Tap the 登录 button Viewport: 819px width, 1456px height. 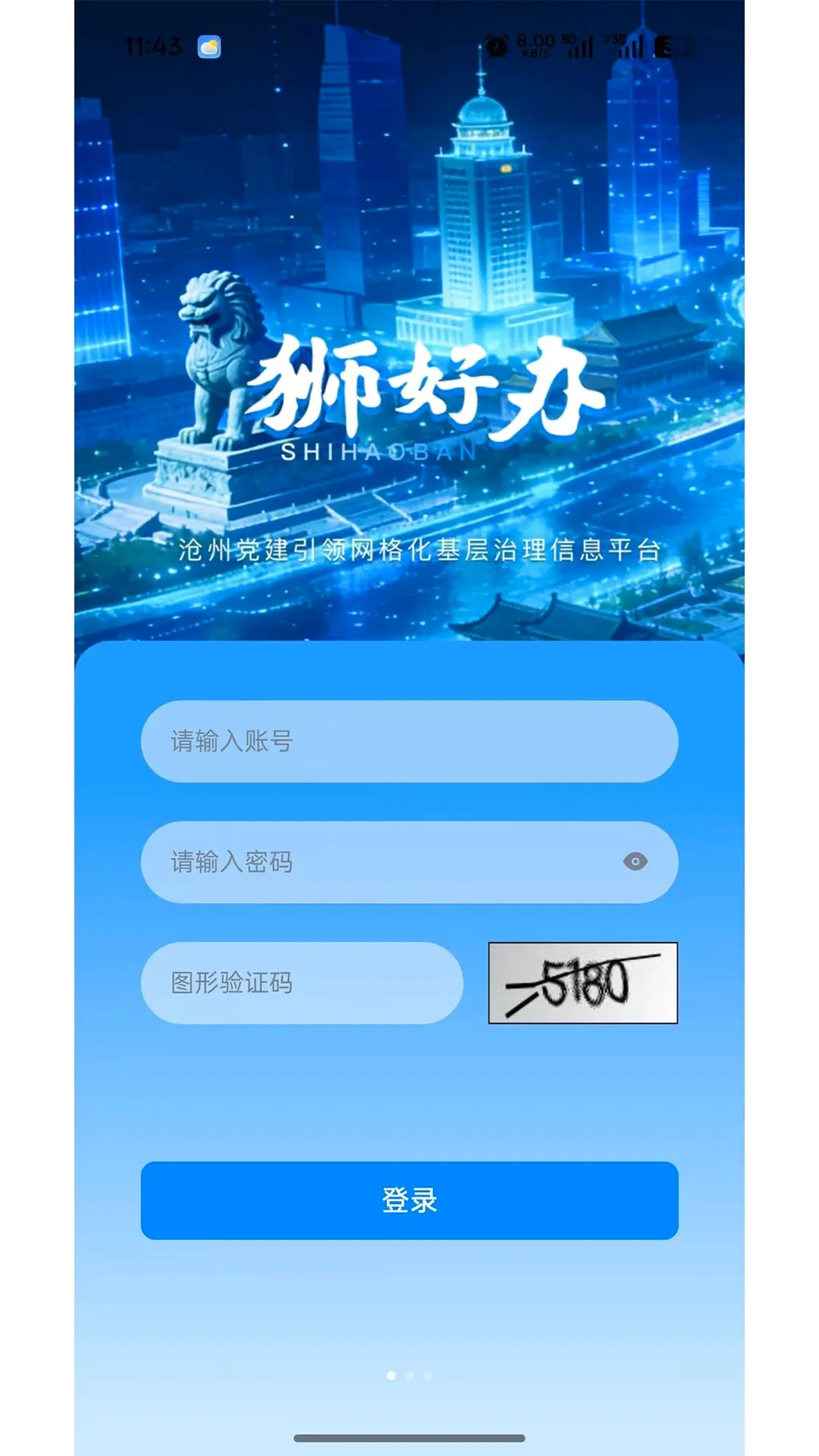[x=409, y=1200]
